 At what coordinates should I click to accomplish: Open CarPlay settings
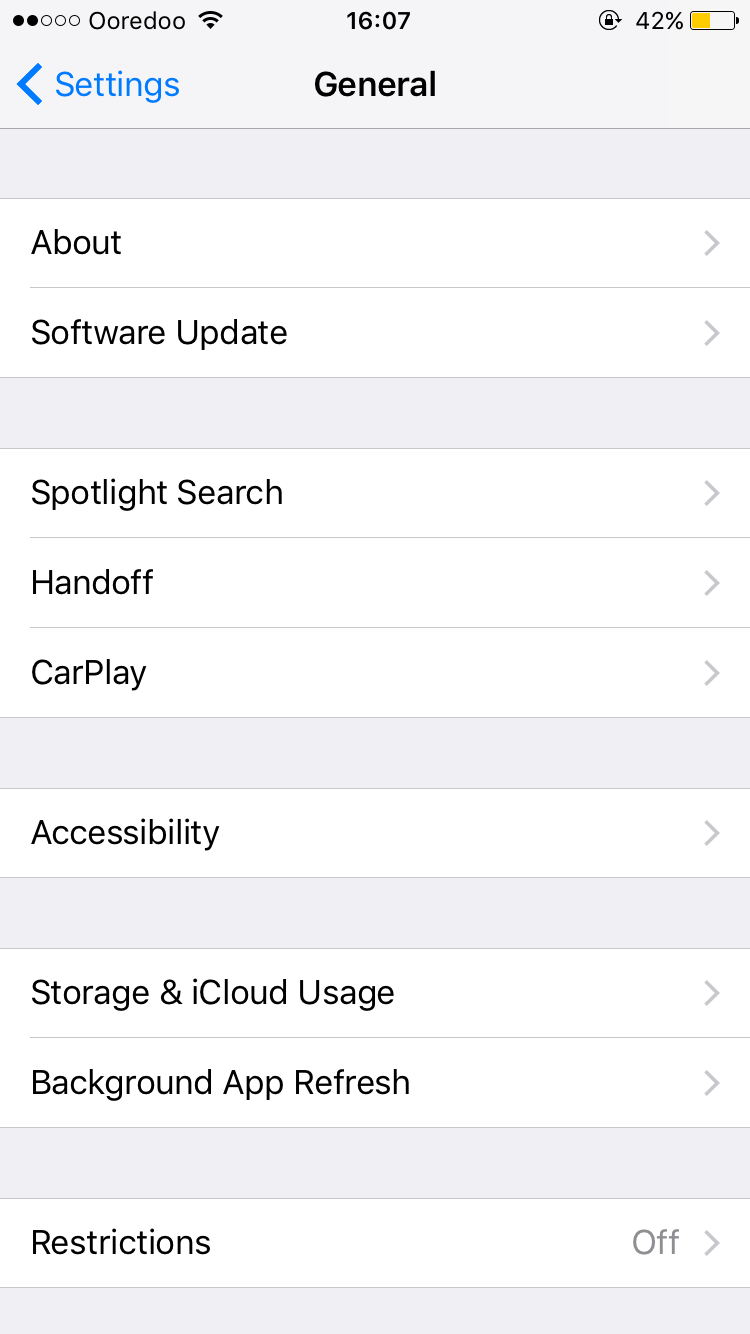click(375, 673)
